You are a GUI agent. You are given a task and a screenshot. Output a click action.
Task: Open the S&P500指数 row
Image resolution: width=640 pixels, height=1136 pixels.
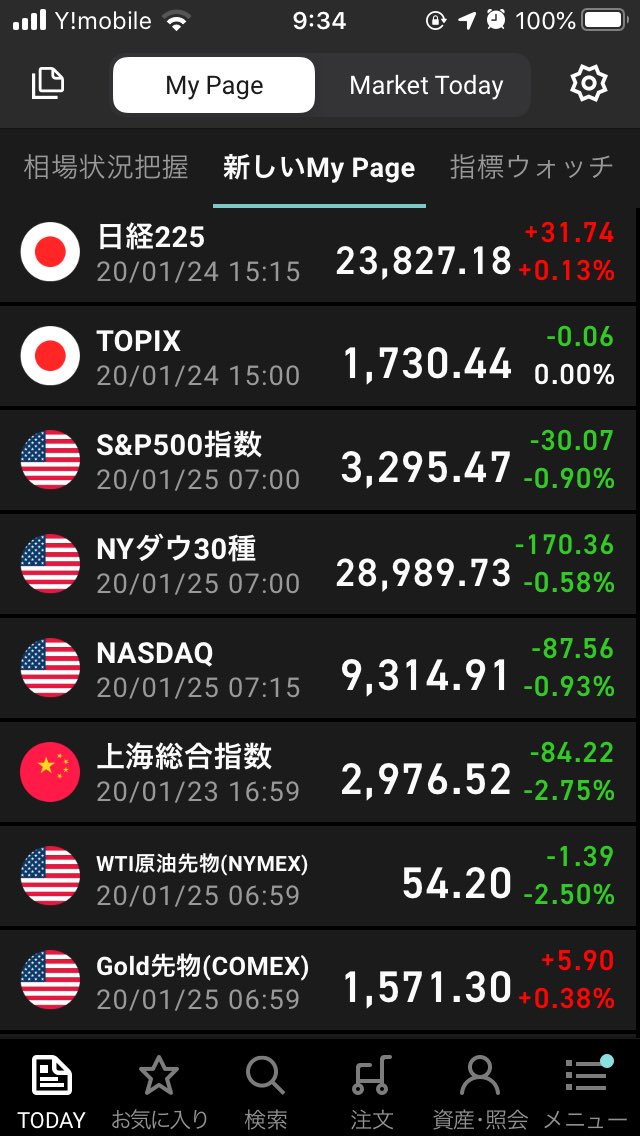click(x=320, y=461)
